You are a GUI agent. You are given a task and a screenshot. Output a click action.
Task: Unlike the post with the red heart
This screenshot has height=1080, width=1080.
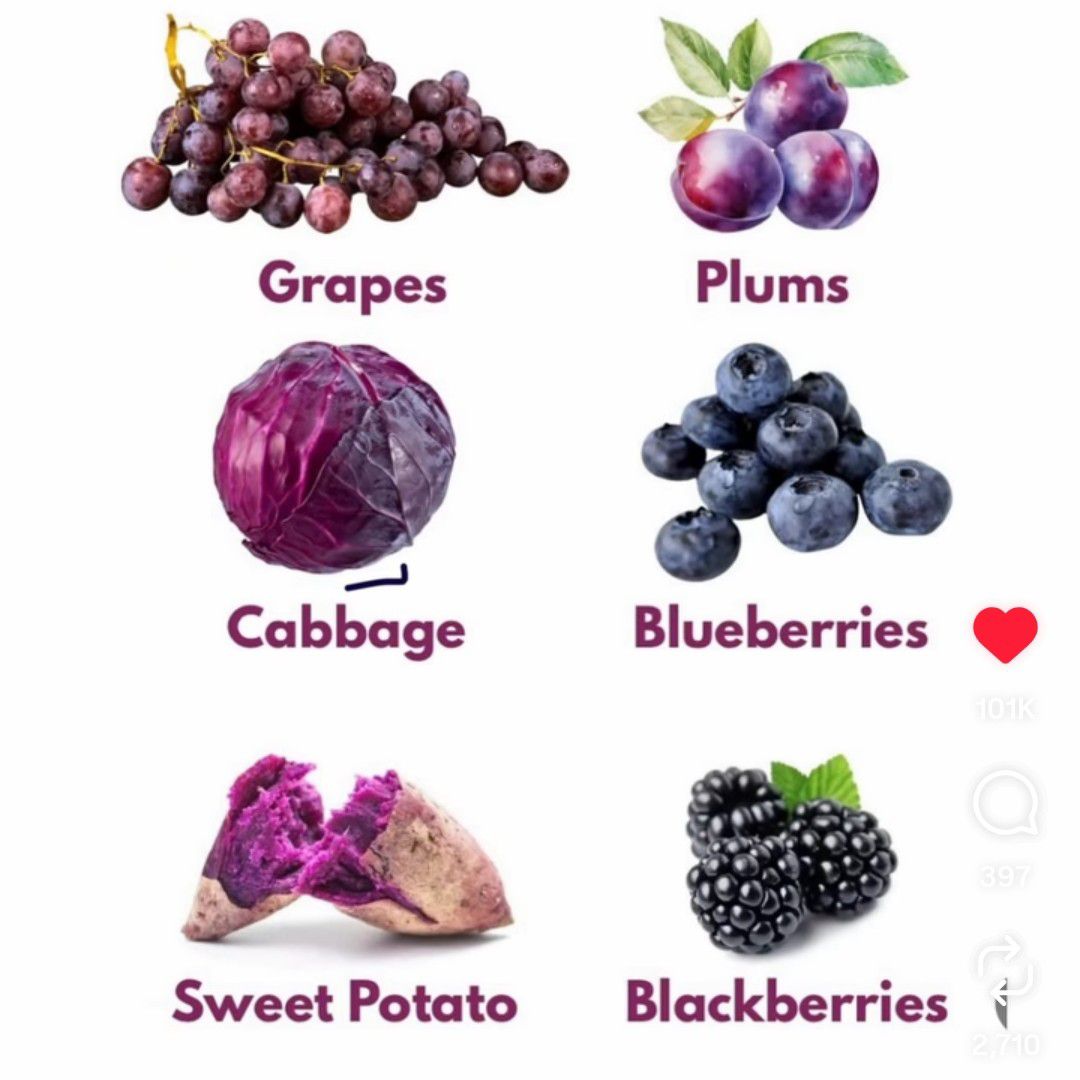click(1005, 634)
